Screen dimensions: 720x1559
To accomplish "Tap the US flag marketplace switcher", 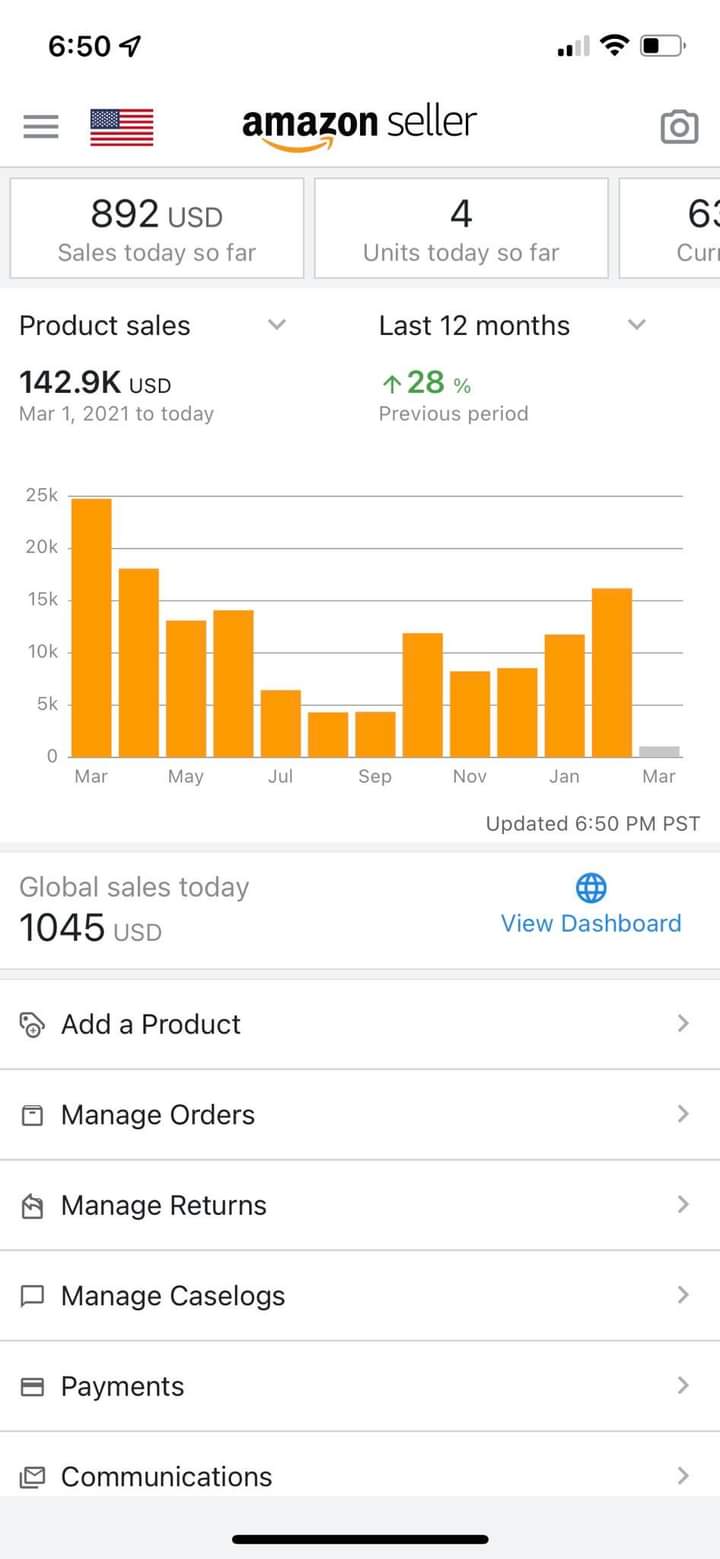I will (122, 127).
